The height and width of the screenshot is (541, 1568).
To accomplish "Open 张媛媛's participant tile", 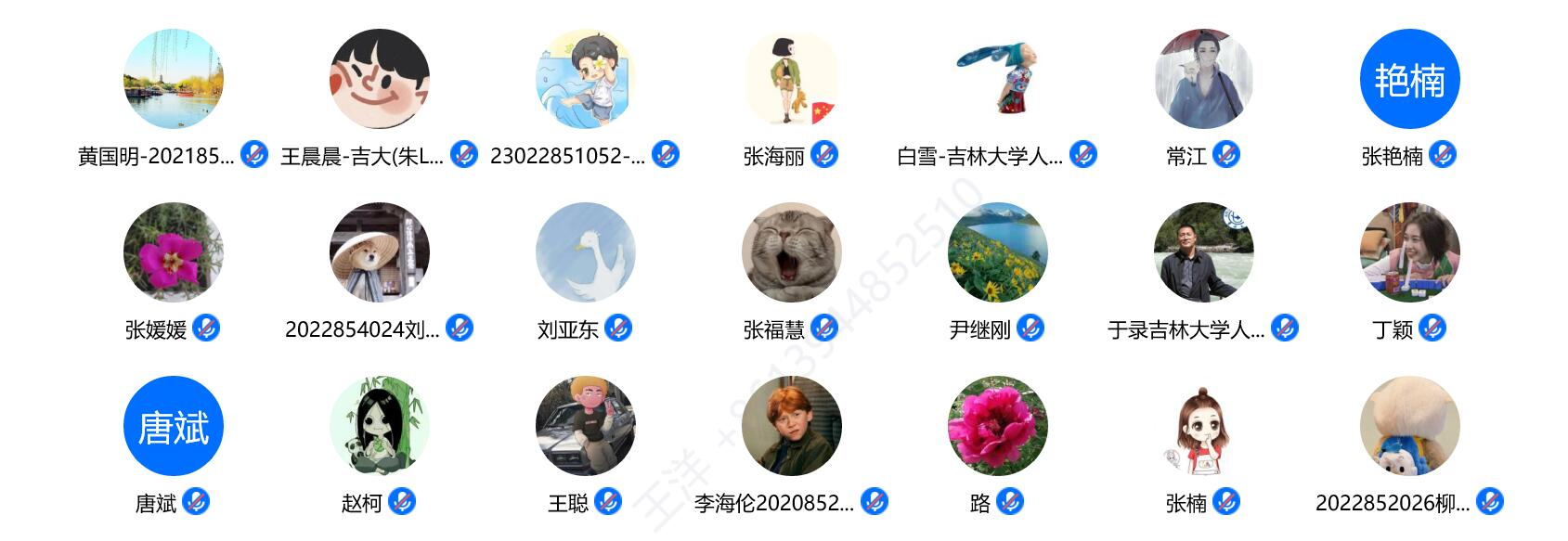I will pyautogui.click(x=173, y=252).
